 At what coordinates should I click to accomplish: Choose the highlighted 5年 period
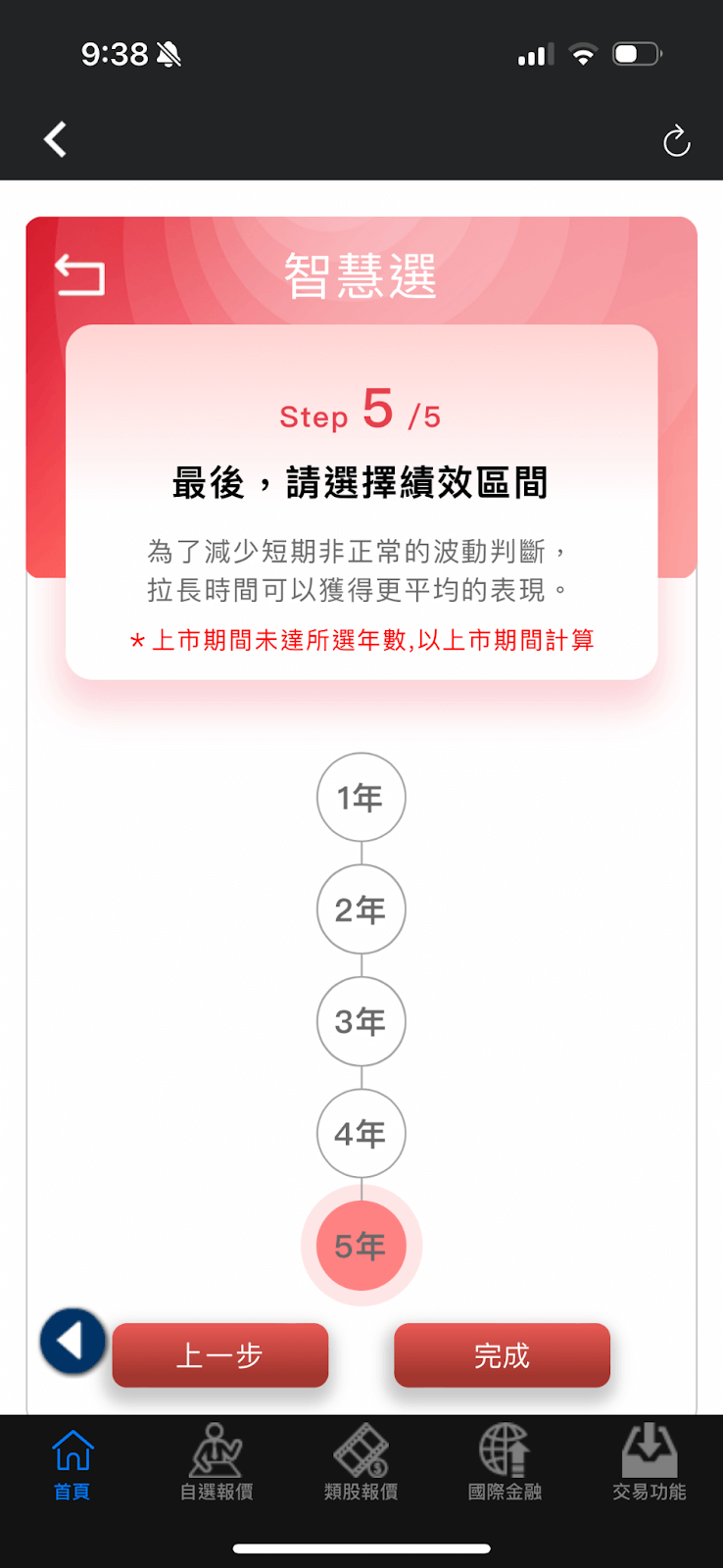click(361, 1246)
